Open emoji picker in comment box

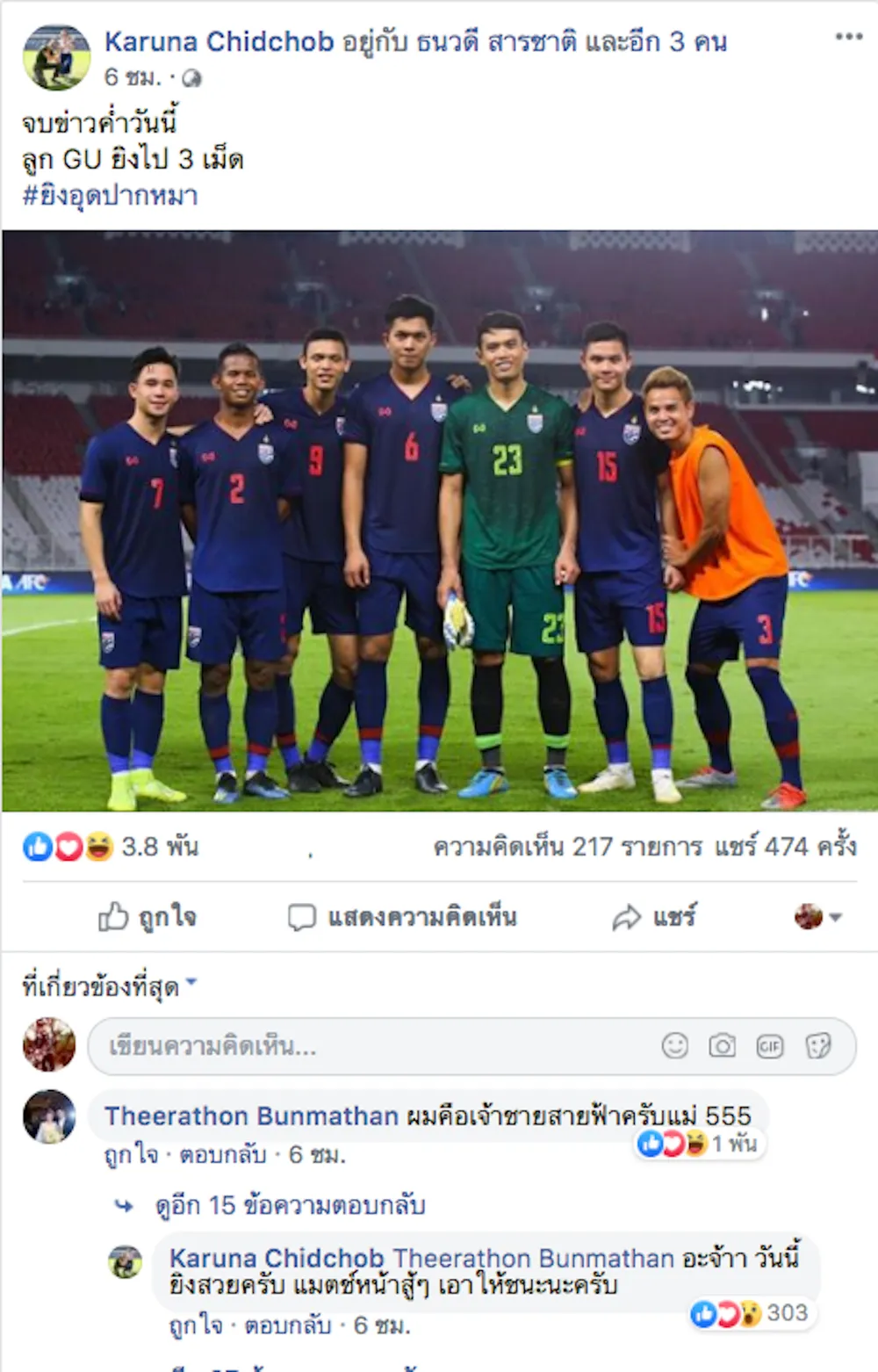pyautogui.click(x=674, y=1046)
